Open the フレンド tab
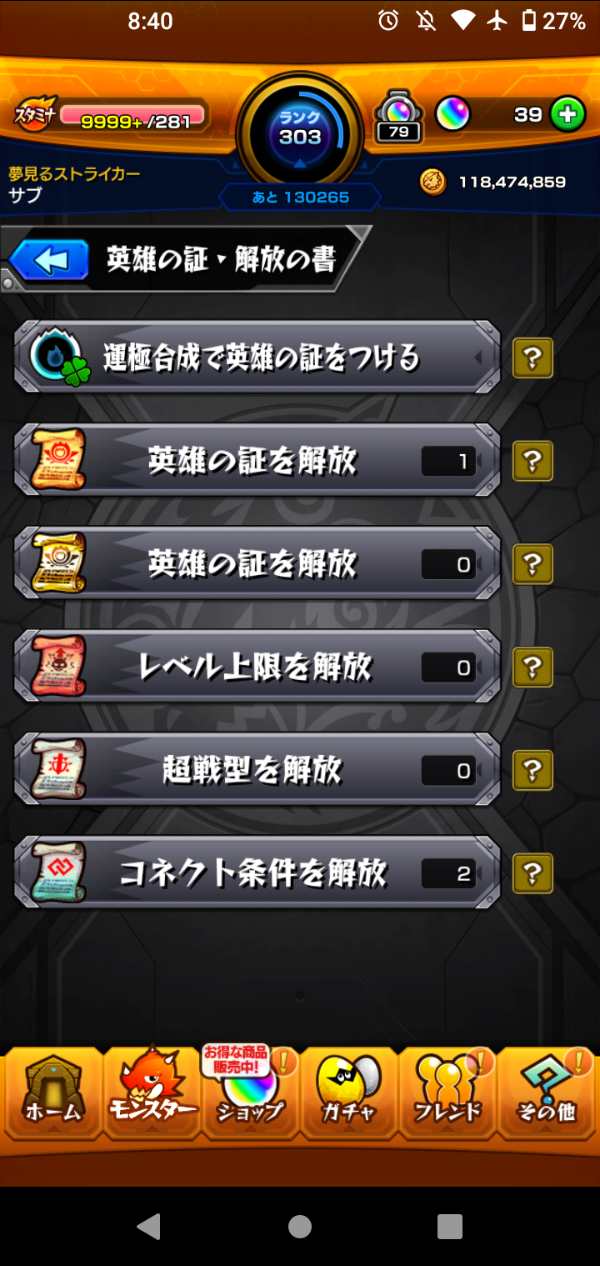The height and width of the screenshot is (1266, 600). click(x=446, y=1094)
